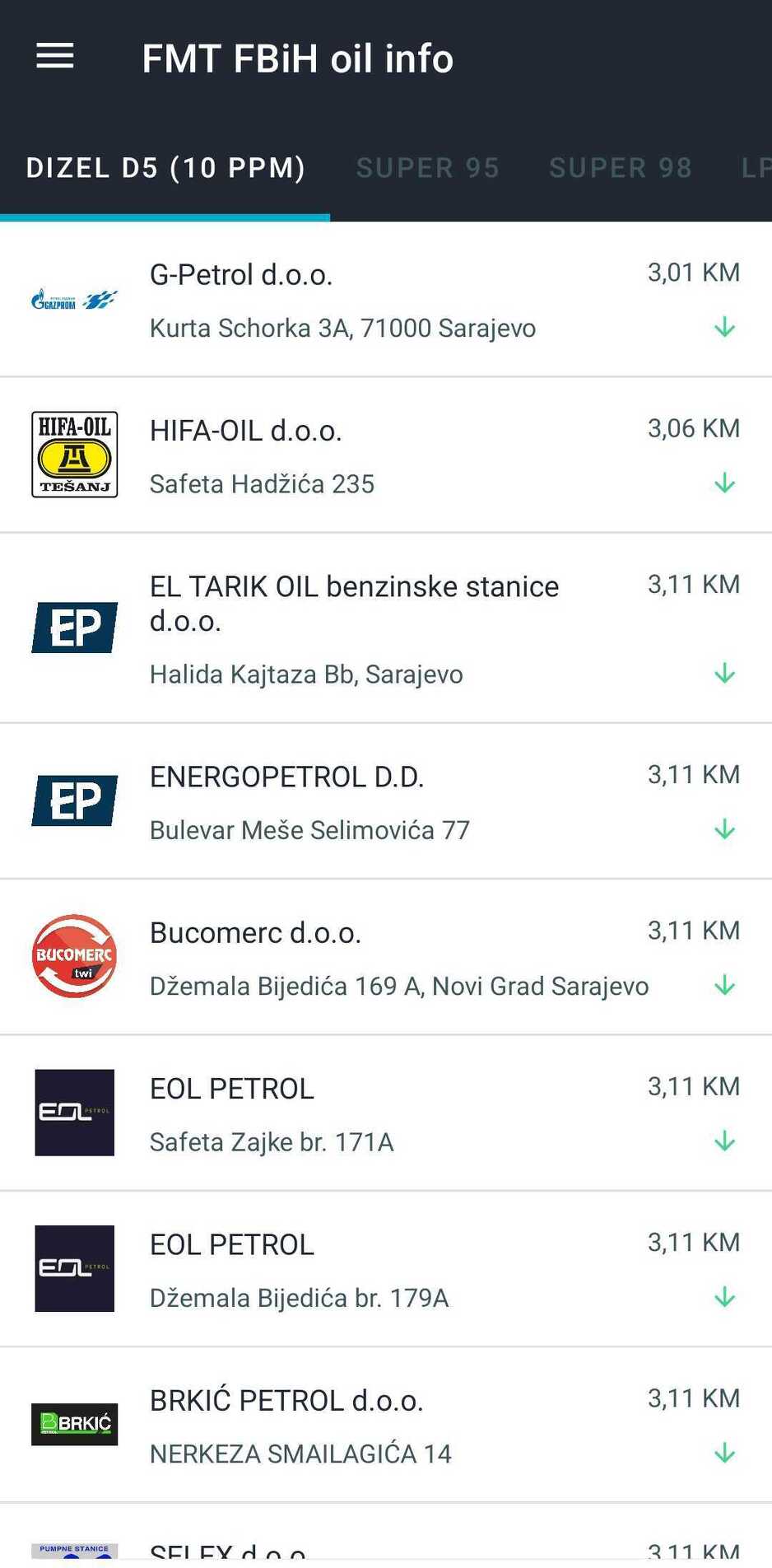
Task: Select the Dizel D5 (10 PPM) tab
Action: (165, 168)
